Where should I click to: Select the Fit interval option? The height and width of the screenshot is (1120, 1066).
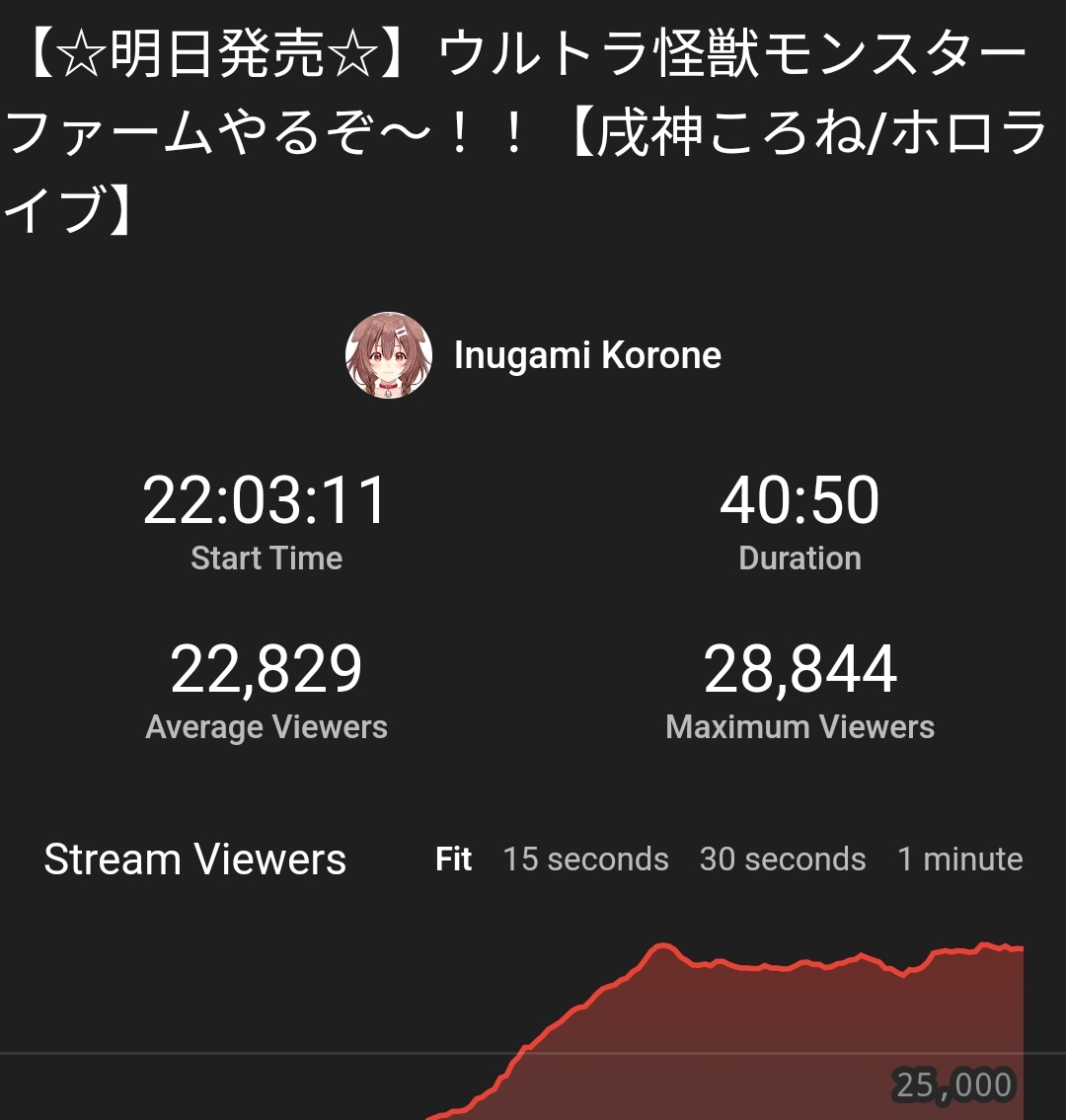coord(453,859)
